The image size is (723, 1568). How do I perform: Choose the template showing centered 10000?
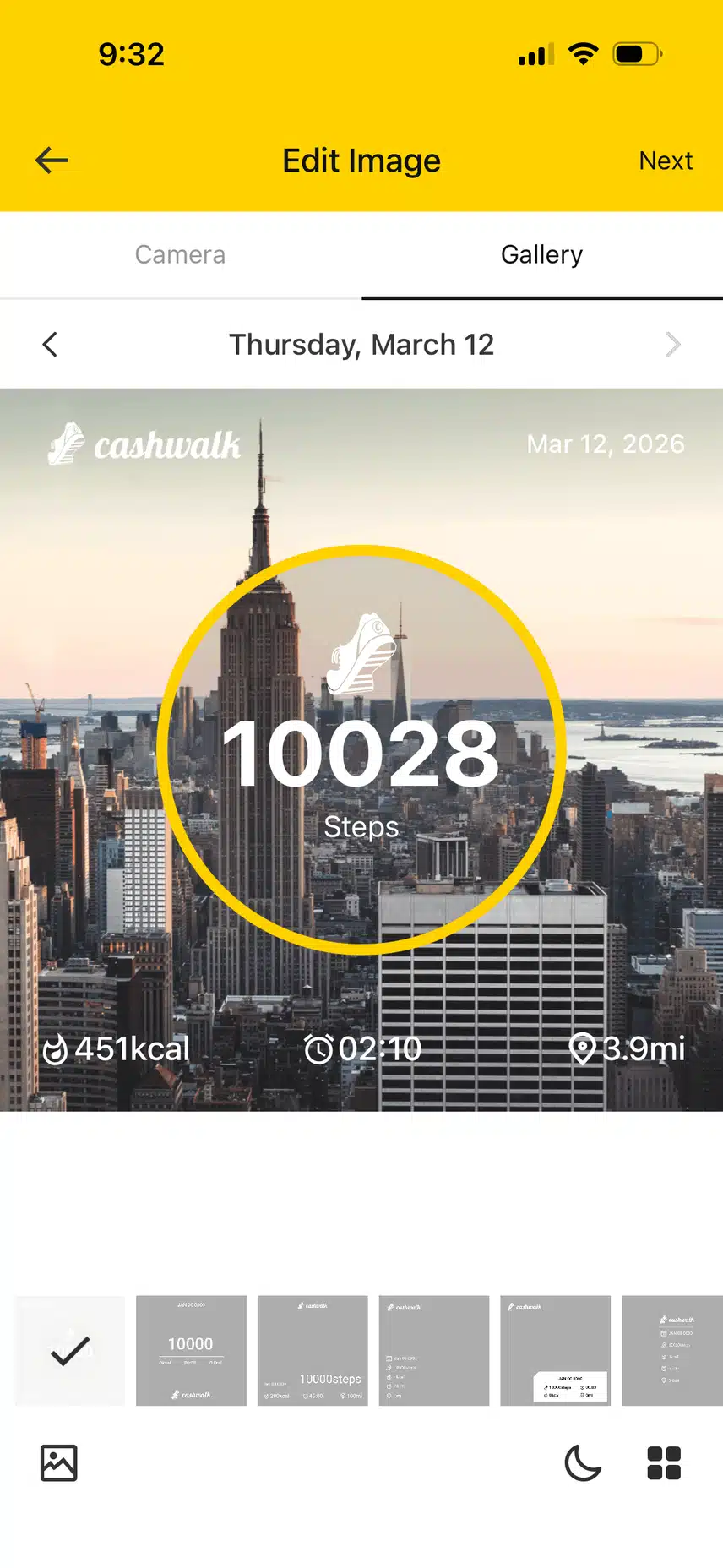[191, 1350]
